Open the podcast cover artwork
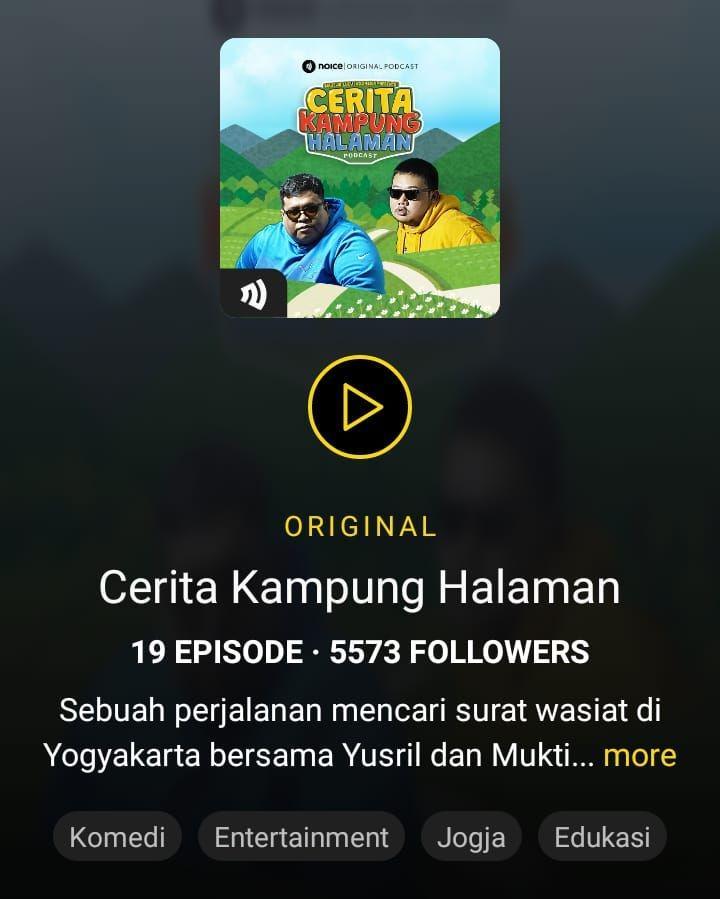This screenshot has height=899, width=720. [x=360, y=178]
